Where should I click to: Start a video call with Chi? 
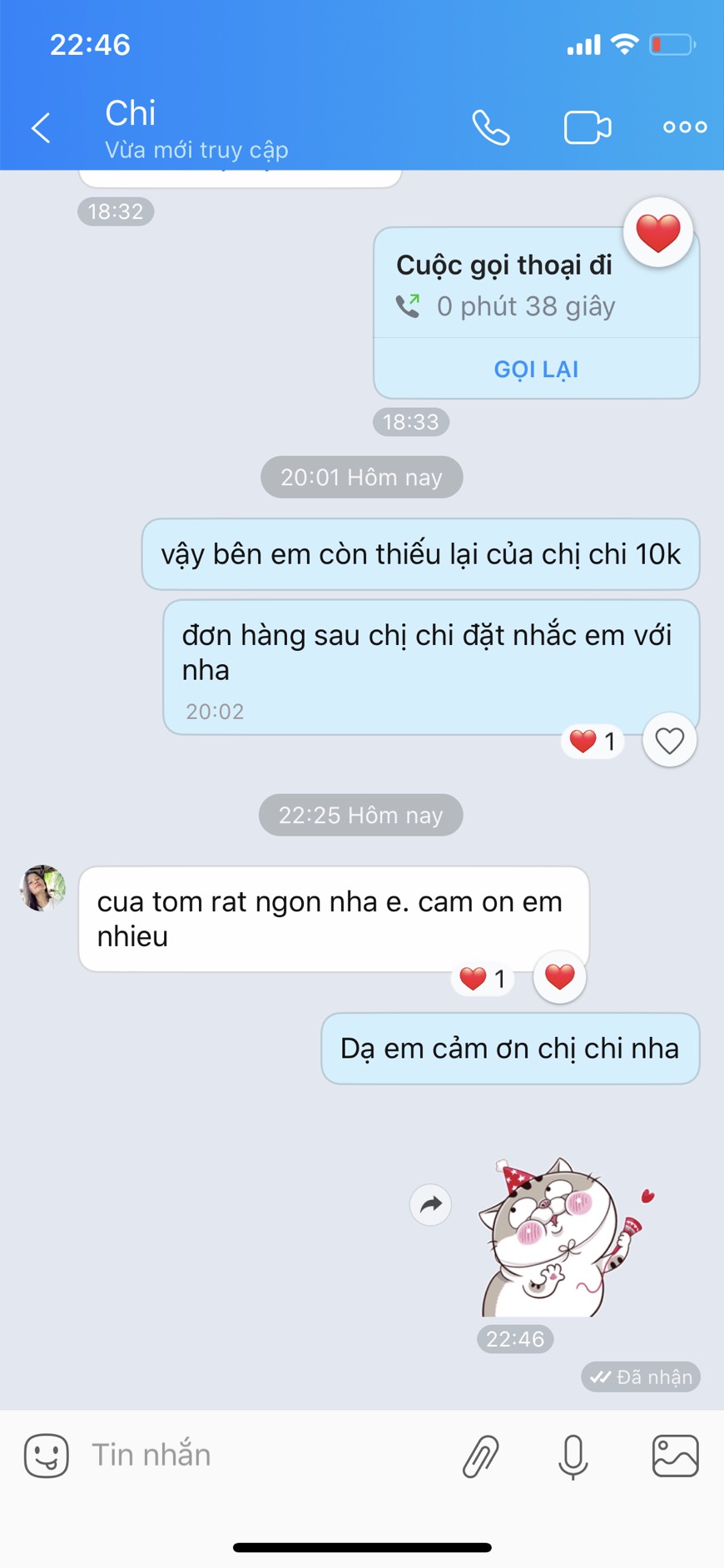tap(588, 128)
